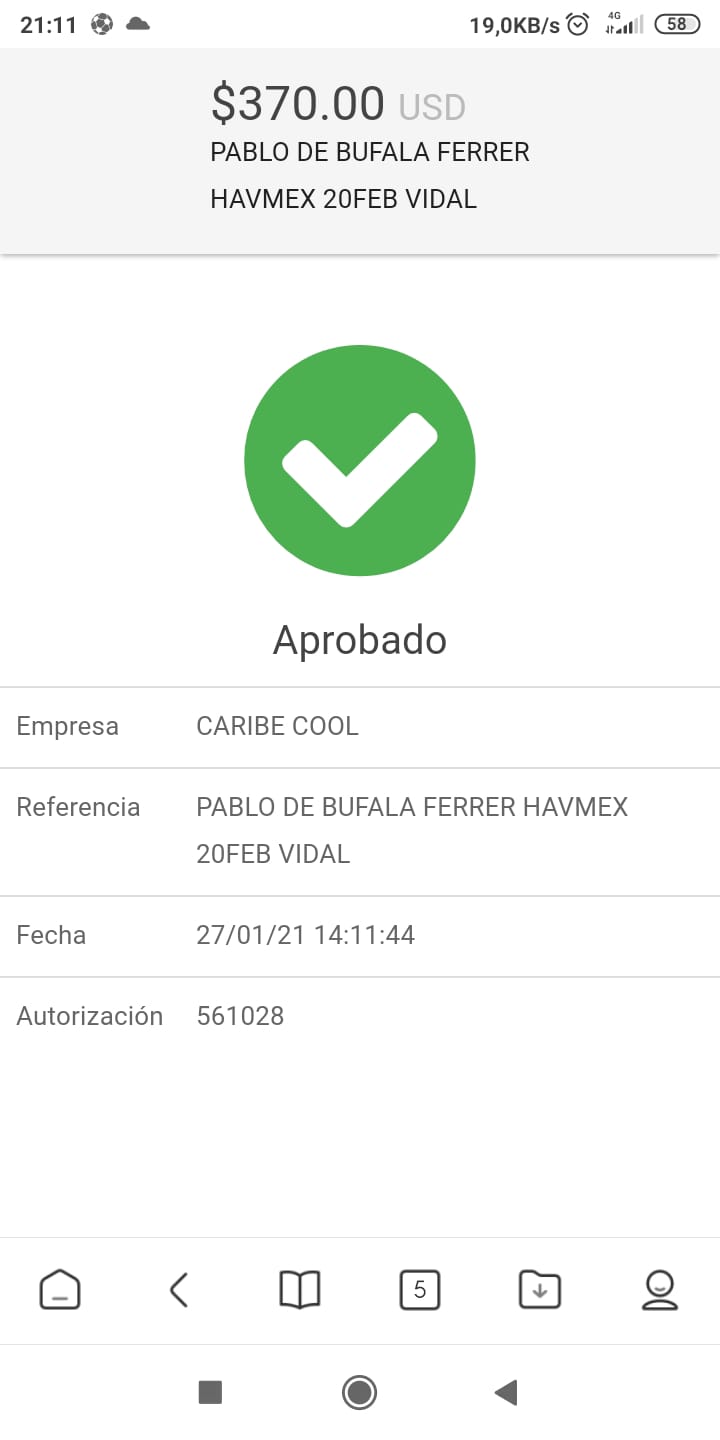Open the downloads folder icon
This screenshot has height=1440, width=720.
(540, 1290)
